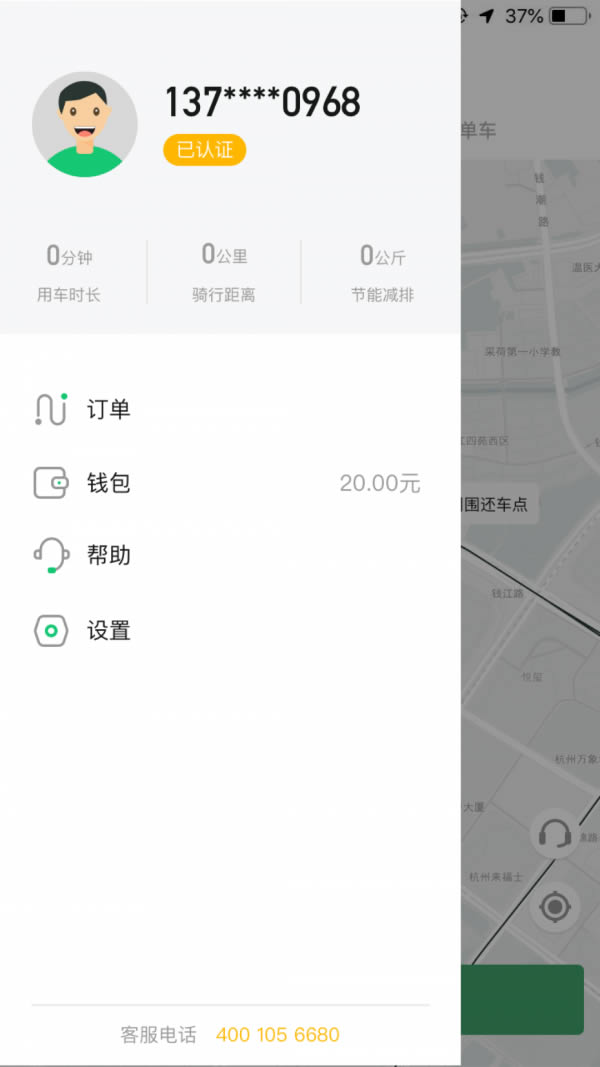Open the 钱包 wallet row
The height and width of the screenshot is (1067, 600).
(230, 483)
